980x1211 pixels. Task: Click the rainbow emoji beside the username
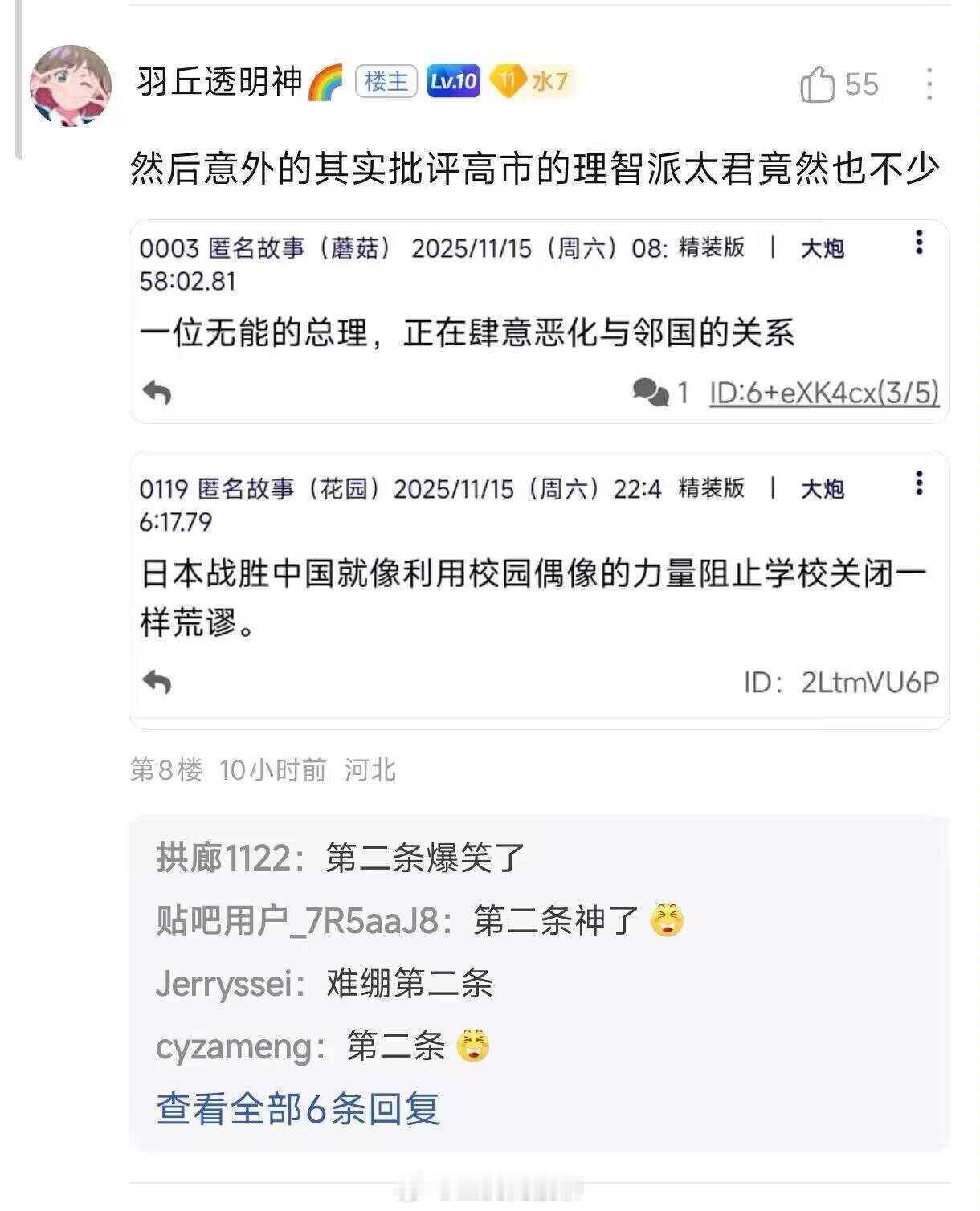tap(328, 80)
